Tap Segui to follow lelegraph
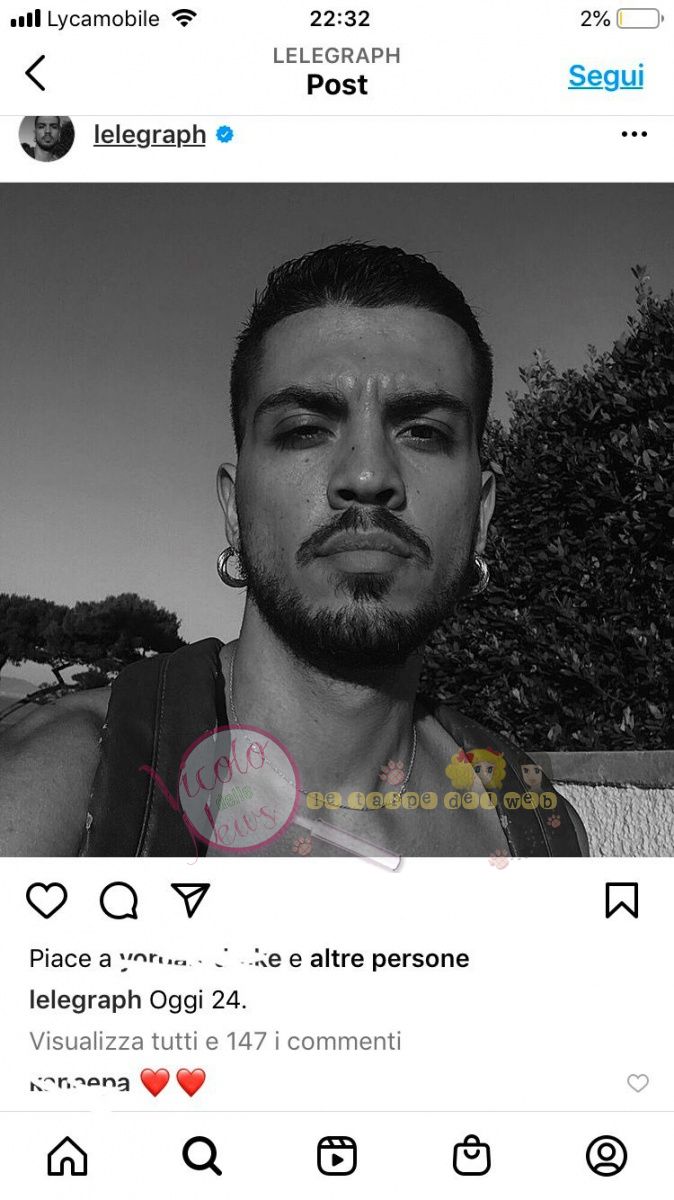Screen dimensions: 674x1200 [606, 76]
